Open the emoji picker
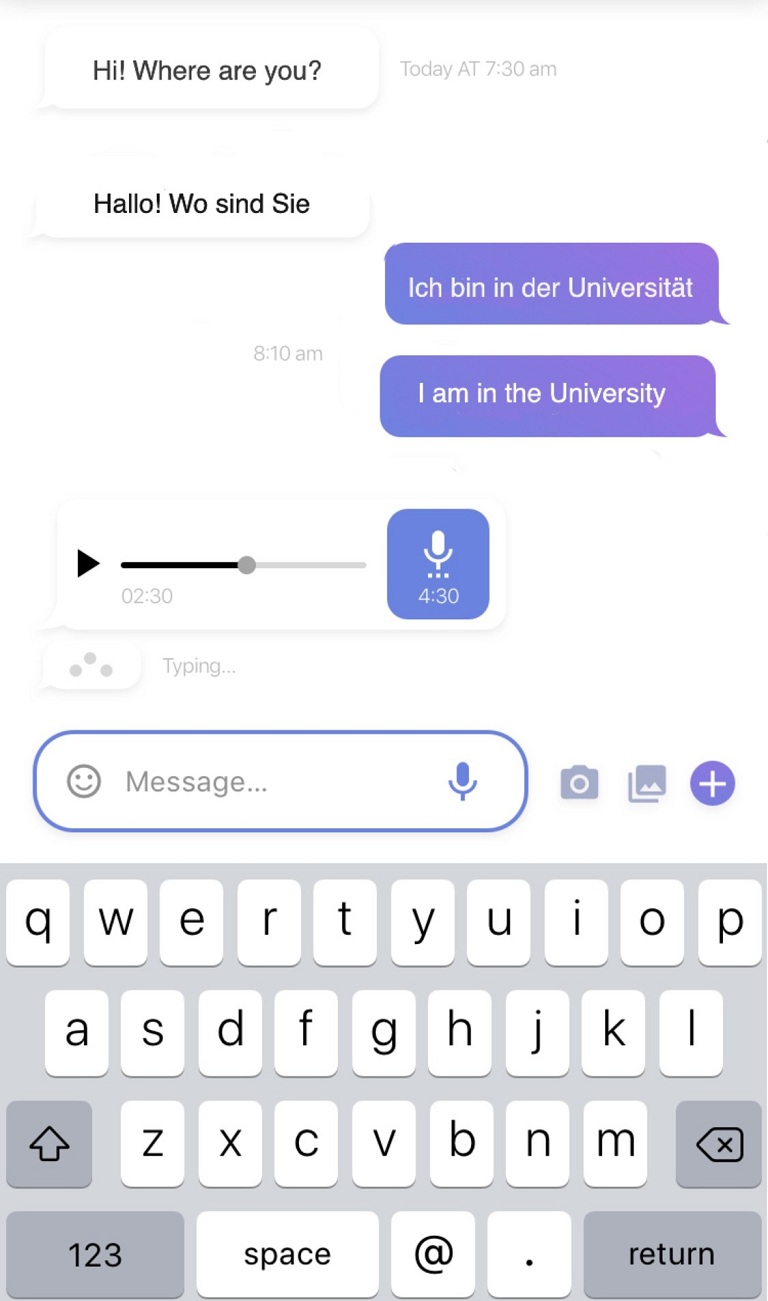Screen dimensions: 768x1301 click(84, 781)
